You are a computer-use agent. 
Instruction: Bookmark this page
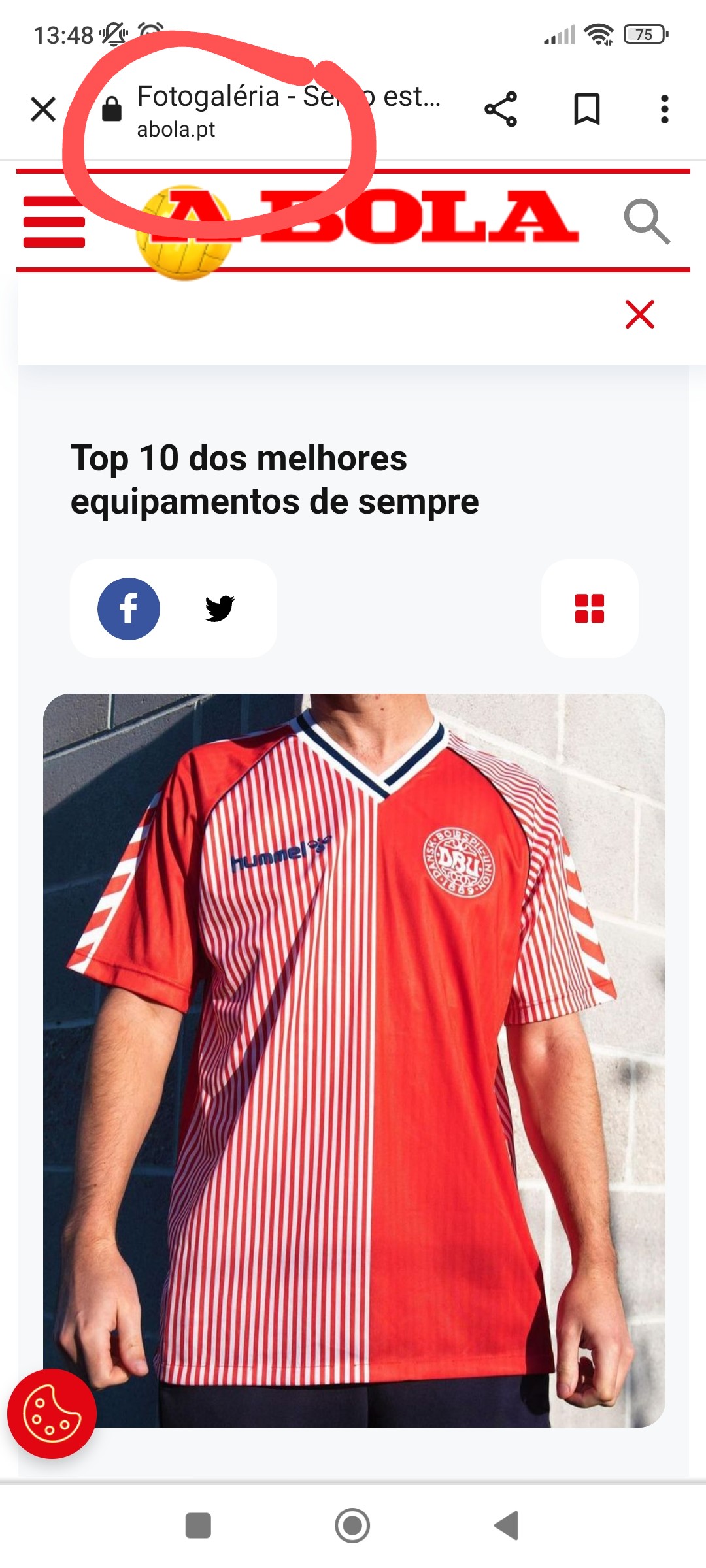[x=586, y=109]
